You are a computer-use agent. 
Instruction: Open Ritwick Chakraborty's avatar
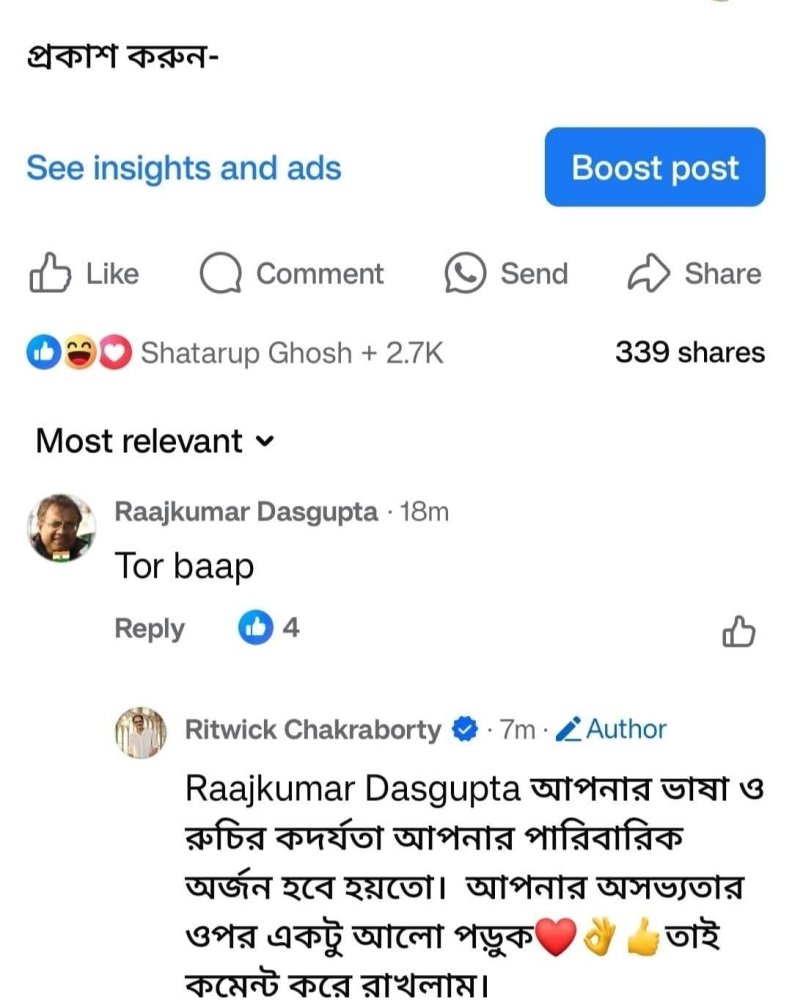tap(141, 733)
